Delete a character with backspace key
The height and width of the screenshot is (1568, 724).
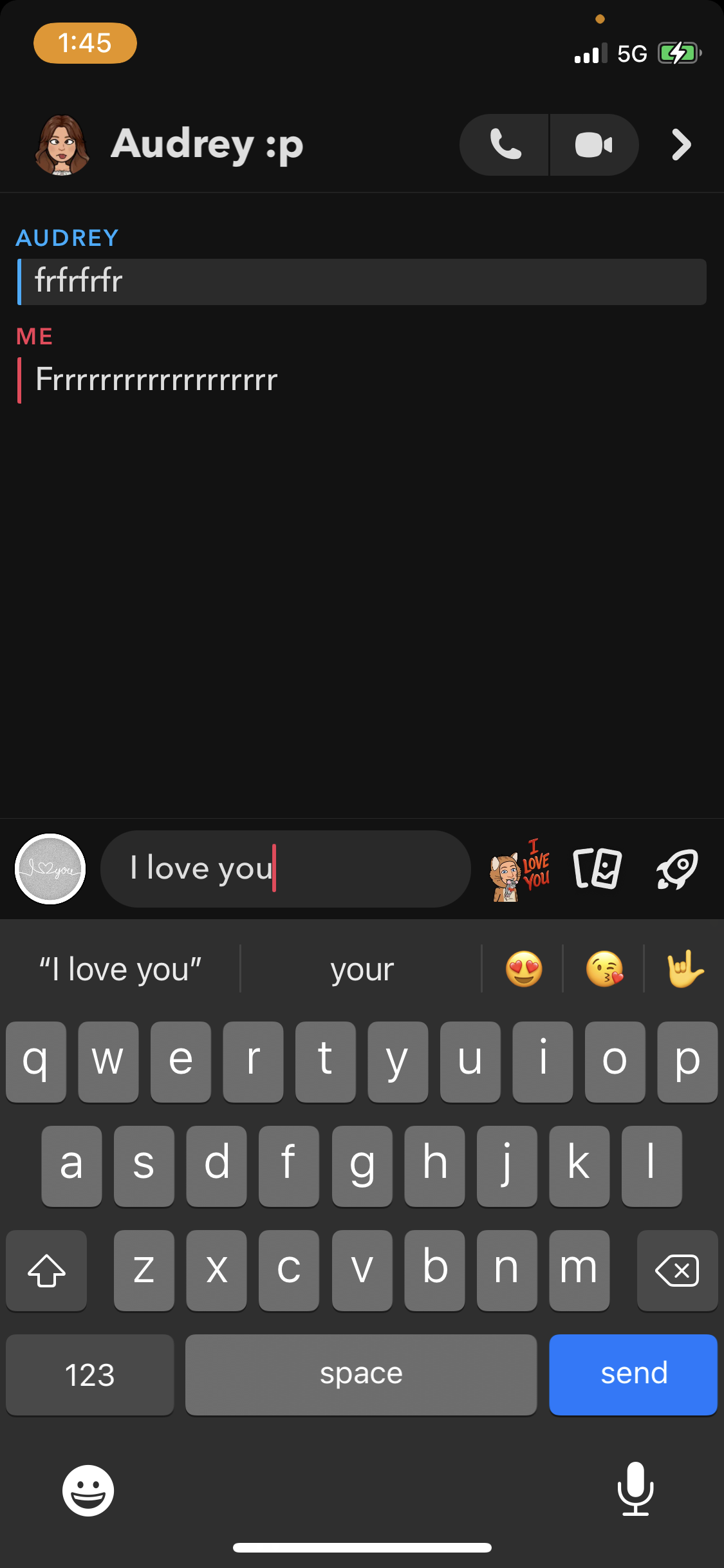[677, 1270]
